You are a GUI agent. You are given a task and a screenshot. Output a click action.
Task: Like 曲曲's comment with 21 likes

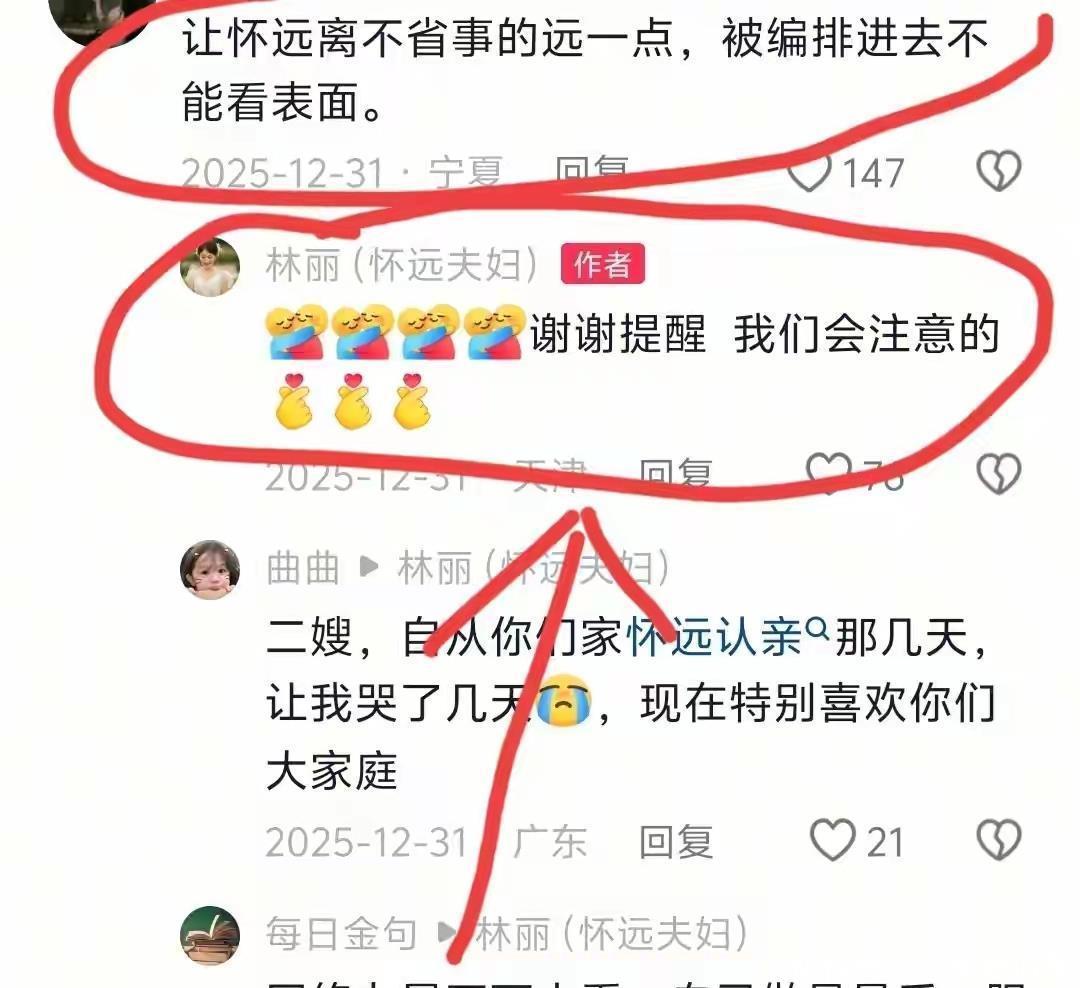coord(833,841)
